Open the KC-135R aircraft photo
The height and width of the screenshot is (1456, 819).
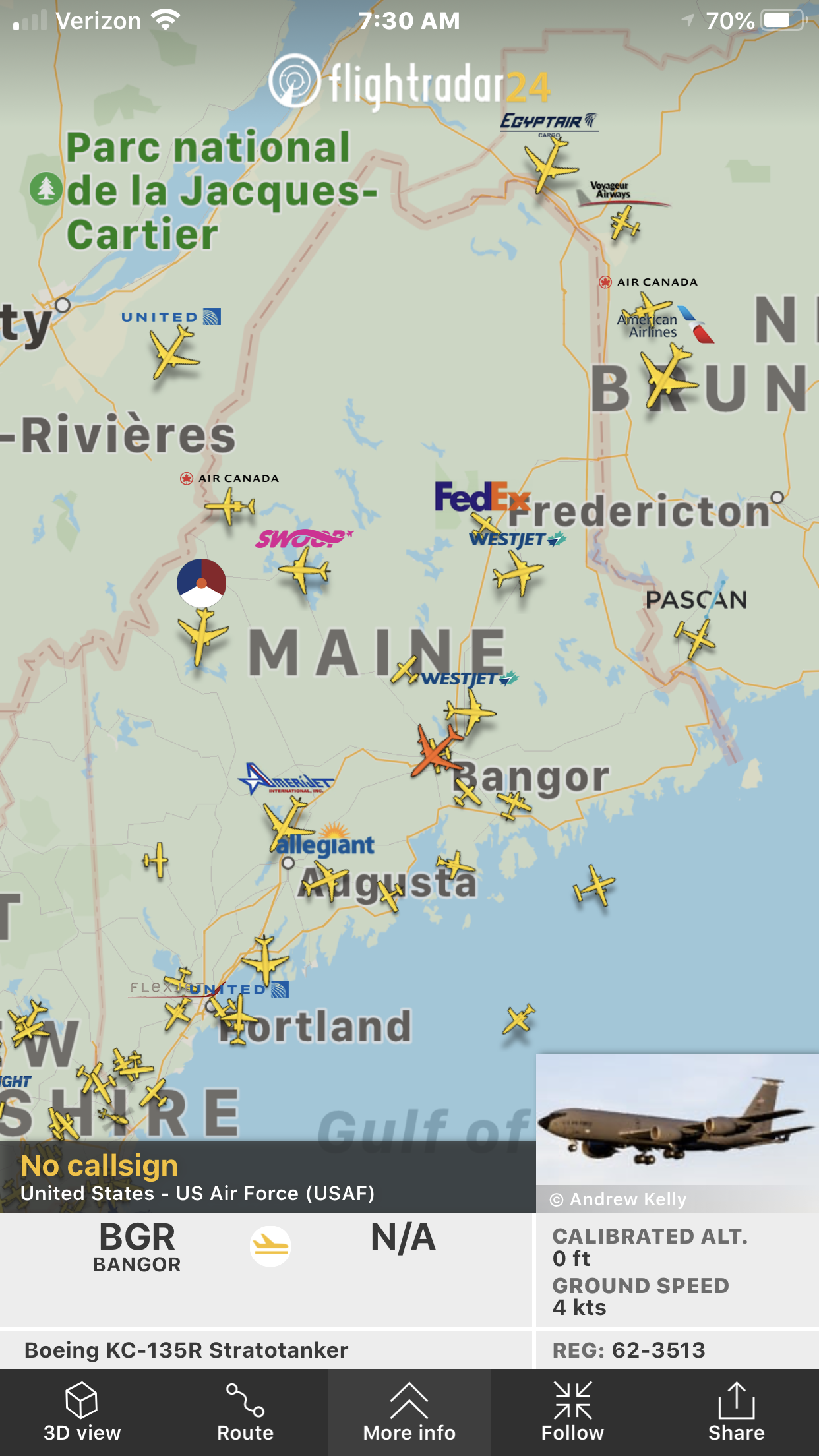677,1133
